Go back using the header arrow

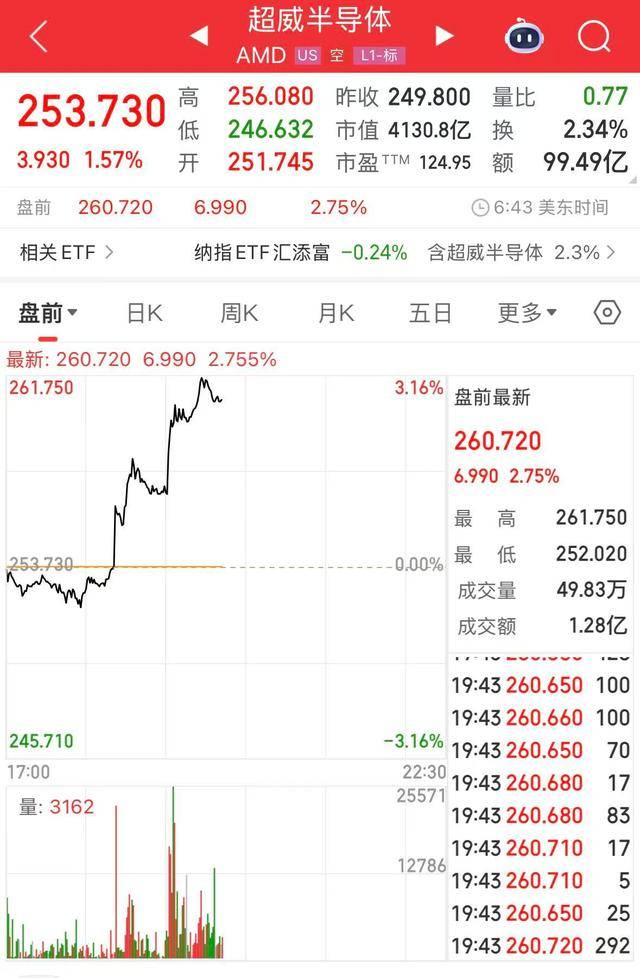[x=38, y=37]
